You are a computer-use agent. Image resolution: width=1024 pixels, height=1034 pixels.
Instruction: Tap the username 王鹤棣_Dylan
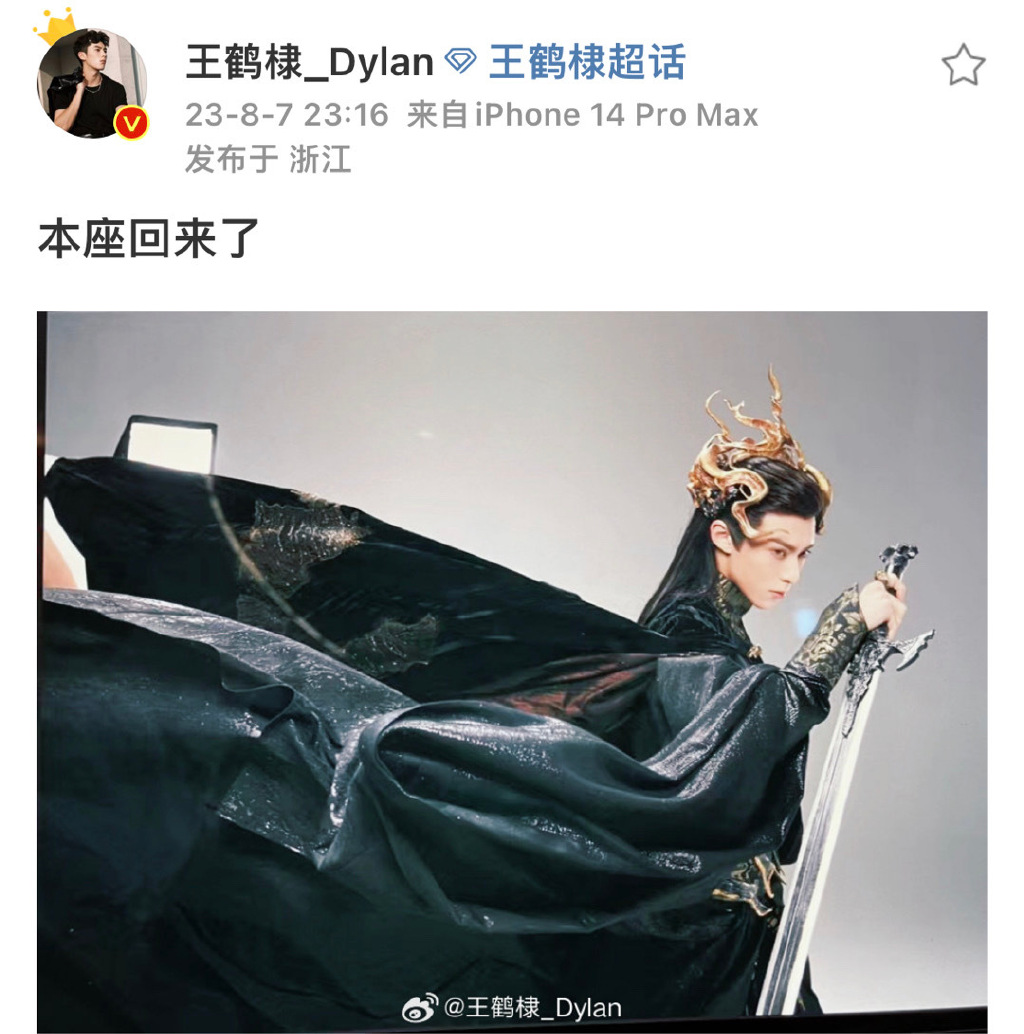(x=309, y=63)
